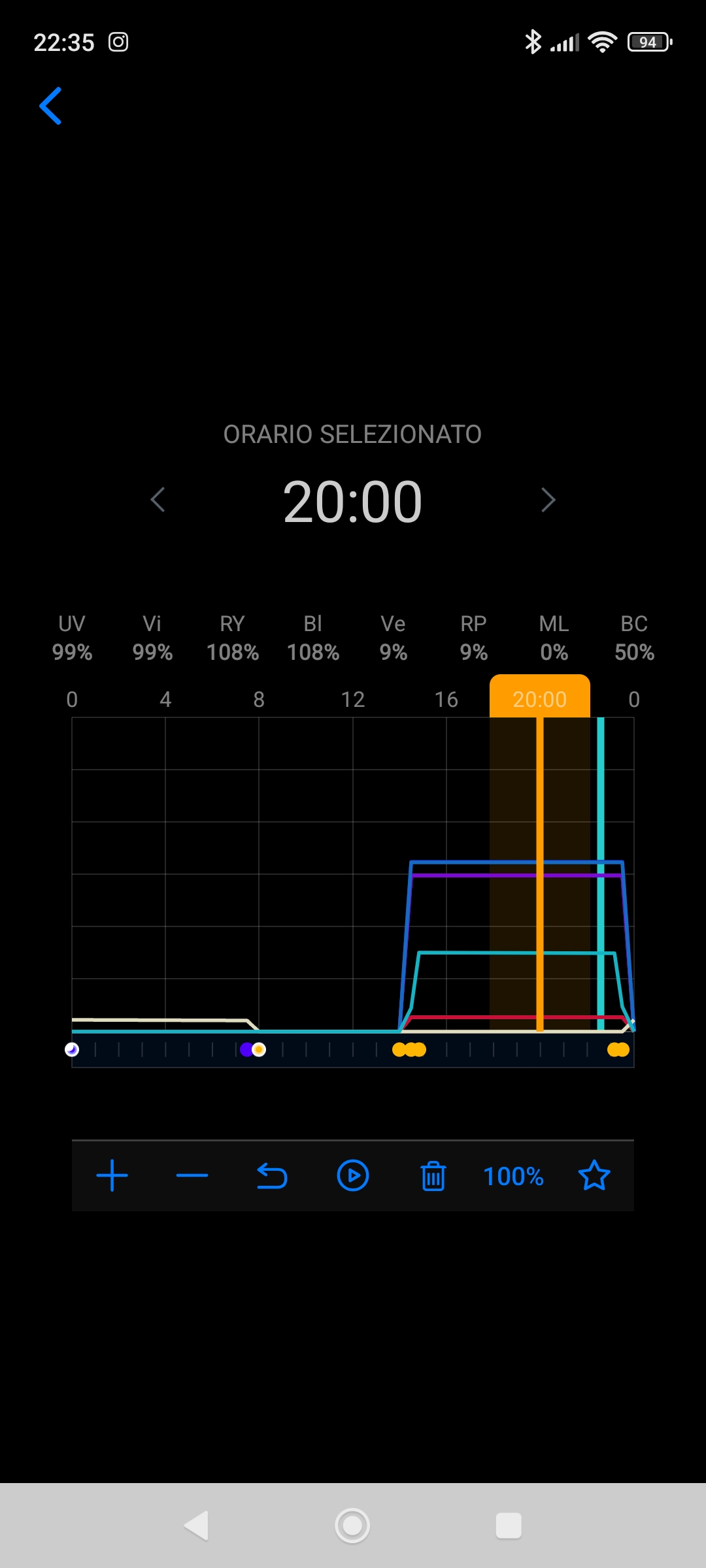Open recent apps with the square button
Viewport: 706px width, 1568px height.
509,1526
